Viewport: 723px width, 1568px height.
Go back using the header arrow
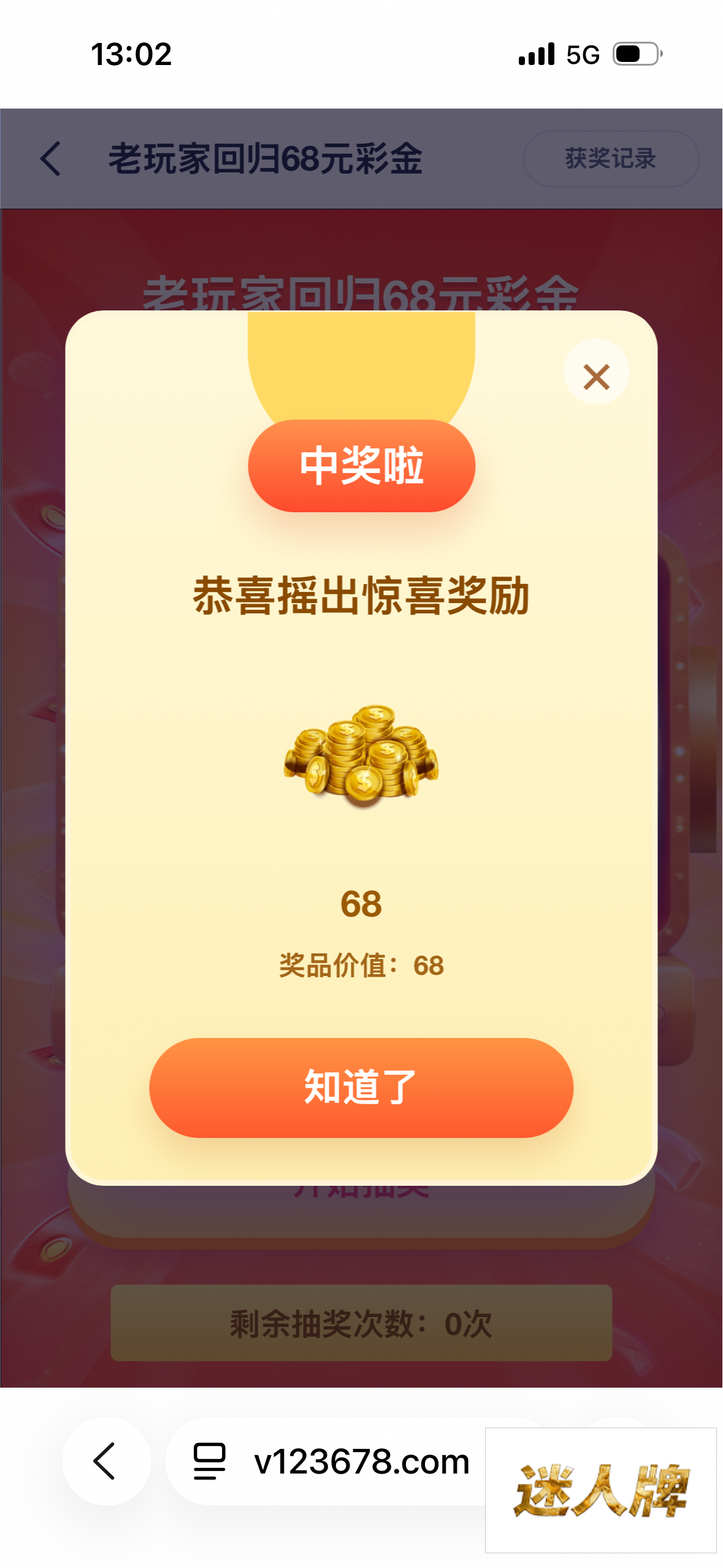[51, 159]
